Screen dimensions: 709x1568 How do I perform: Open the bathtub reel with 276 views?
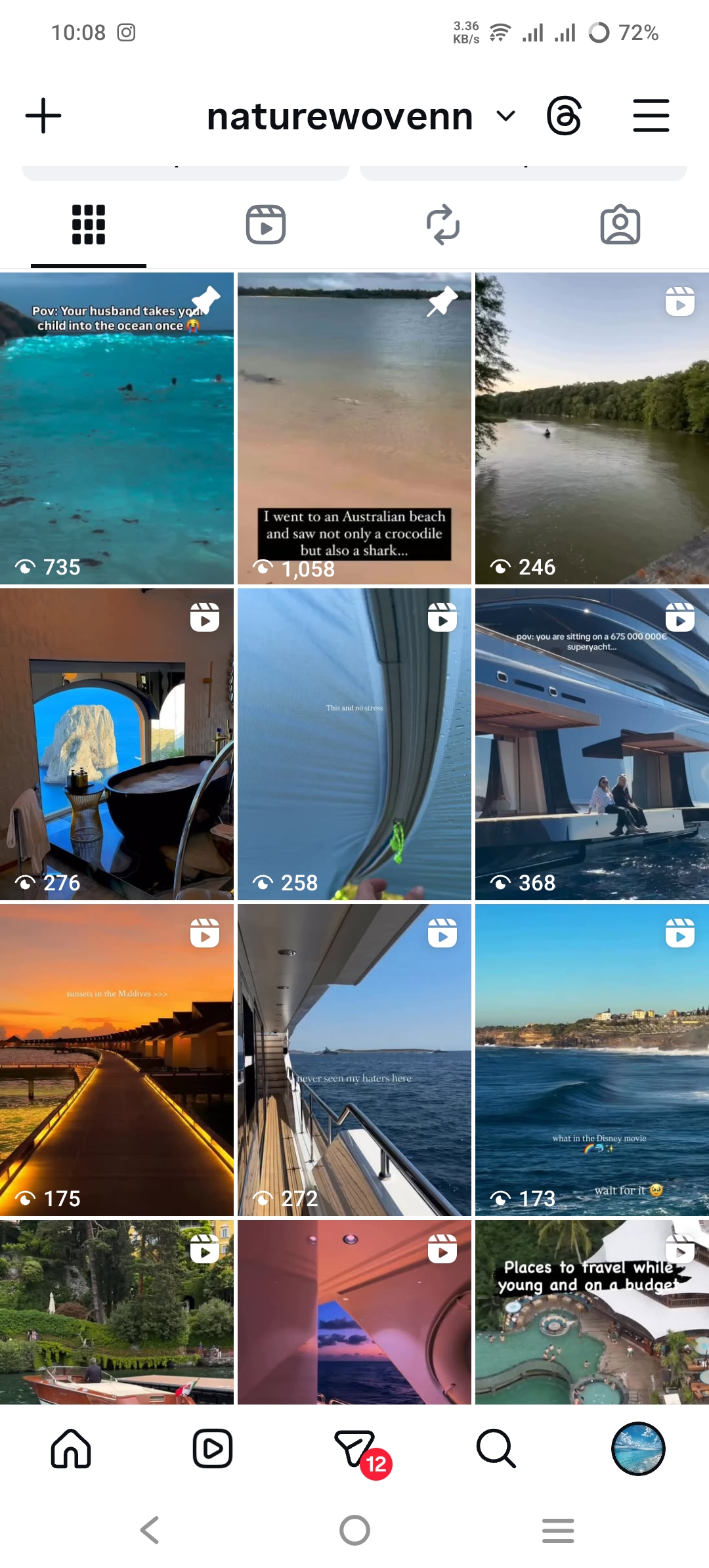[117, 744]
